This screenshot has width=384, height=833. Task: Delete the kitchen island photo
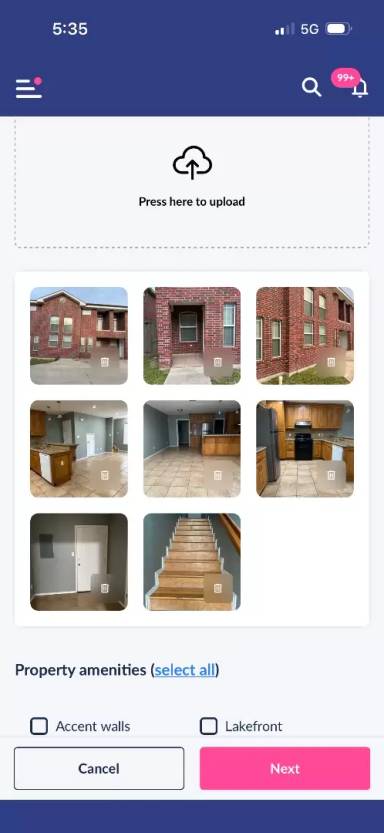(x=105, y=475)
